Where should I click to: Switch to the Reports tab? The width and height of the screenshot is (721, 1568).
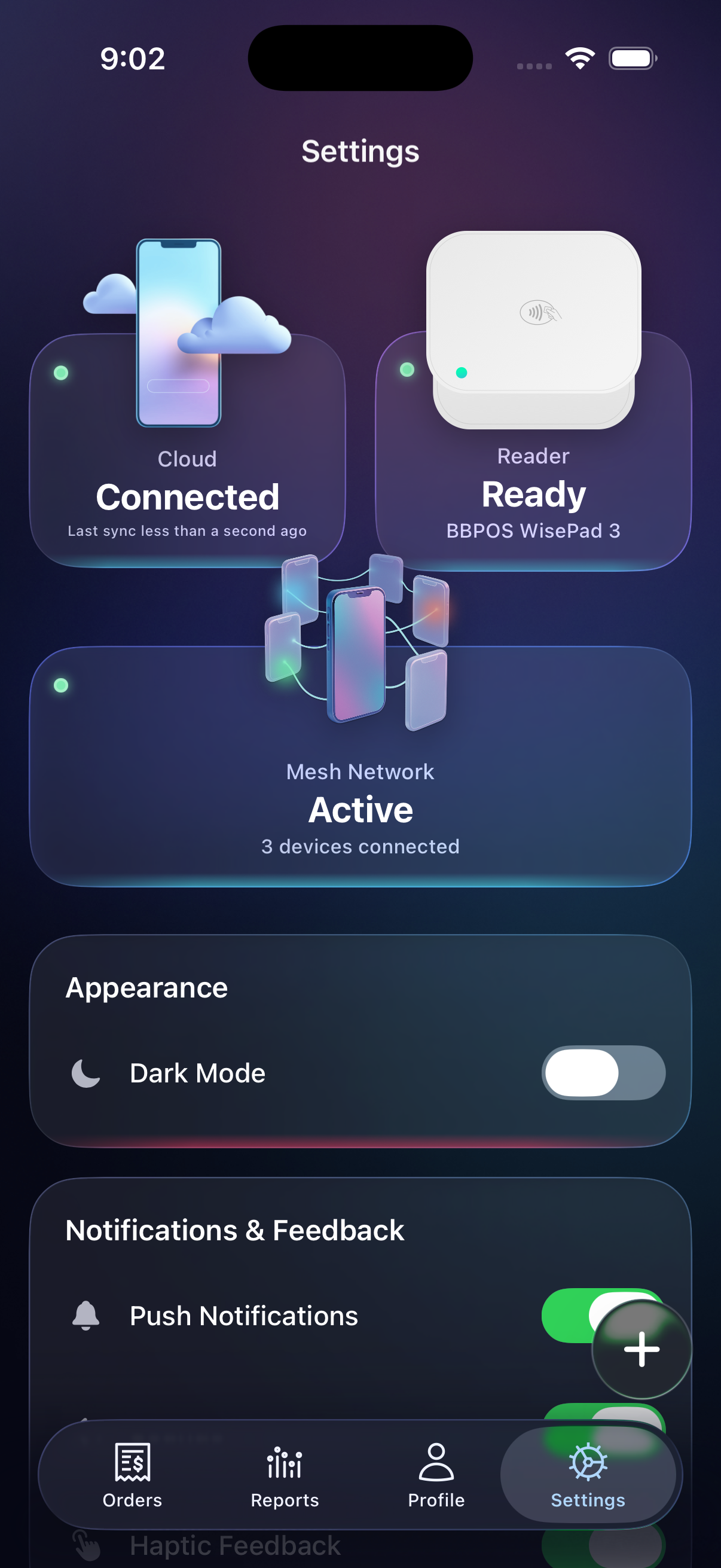click(x=285, y=1474)
